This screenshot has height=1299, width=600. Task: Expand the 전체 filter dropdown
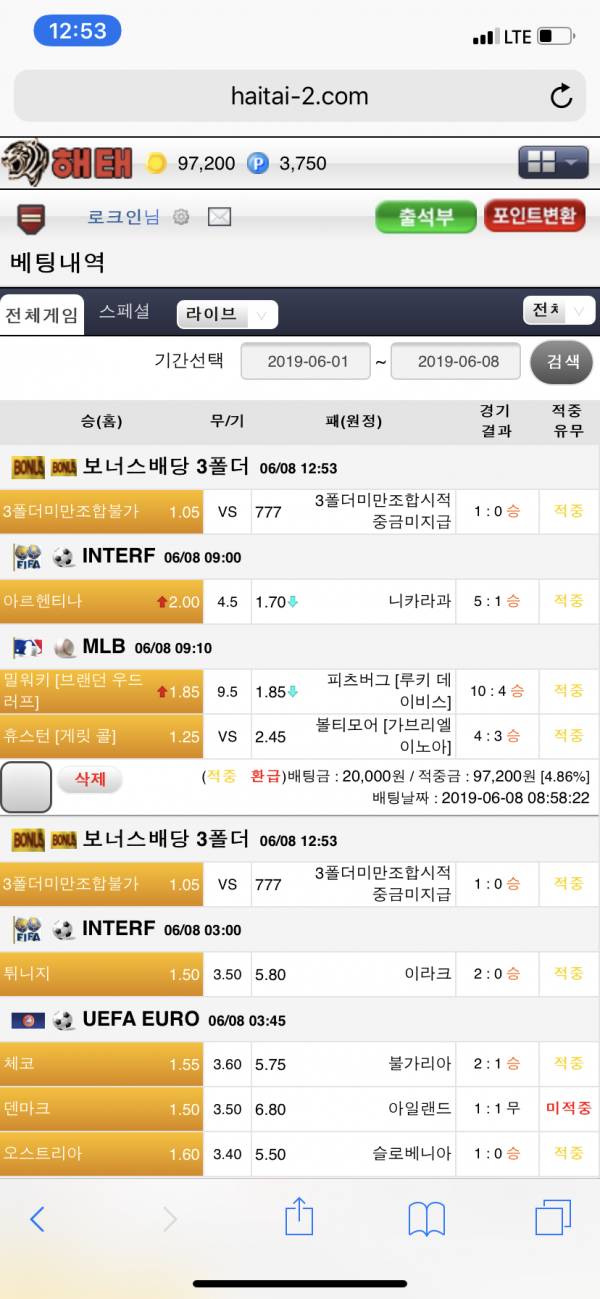pyautogui.click(x=559, y=311)
